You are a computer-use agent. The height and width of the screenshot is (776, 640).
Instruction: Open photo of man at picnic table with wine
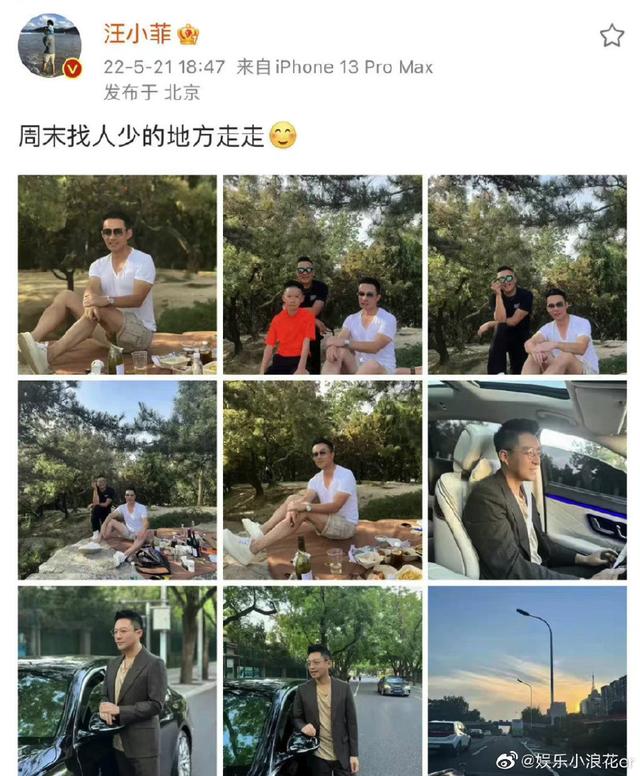(x=322, y=480)
